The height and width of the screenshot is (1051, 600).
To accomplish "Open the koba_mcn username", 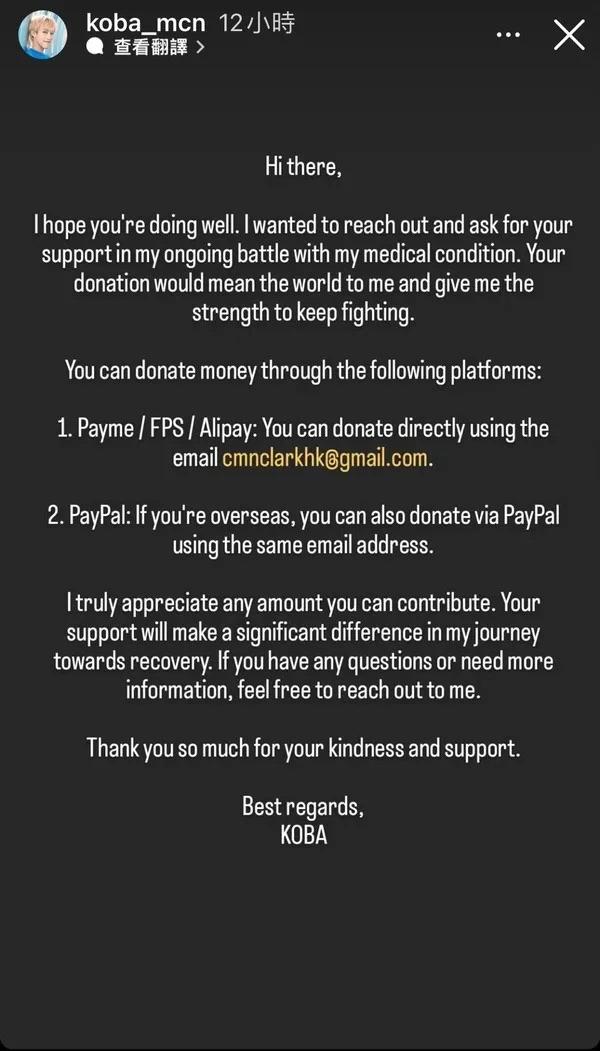I will 147,23.
